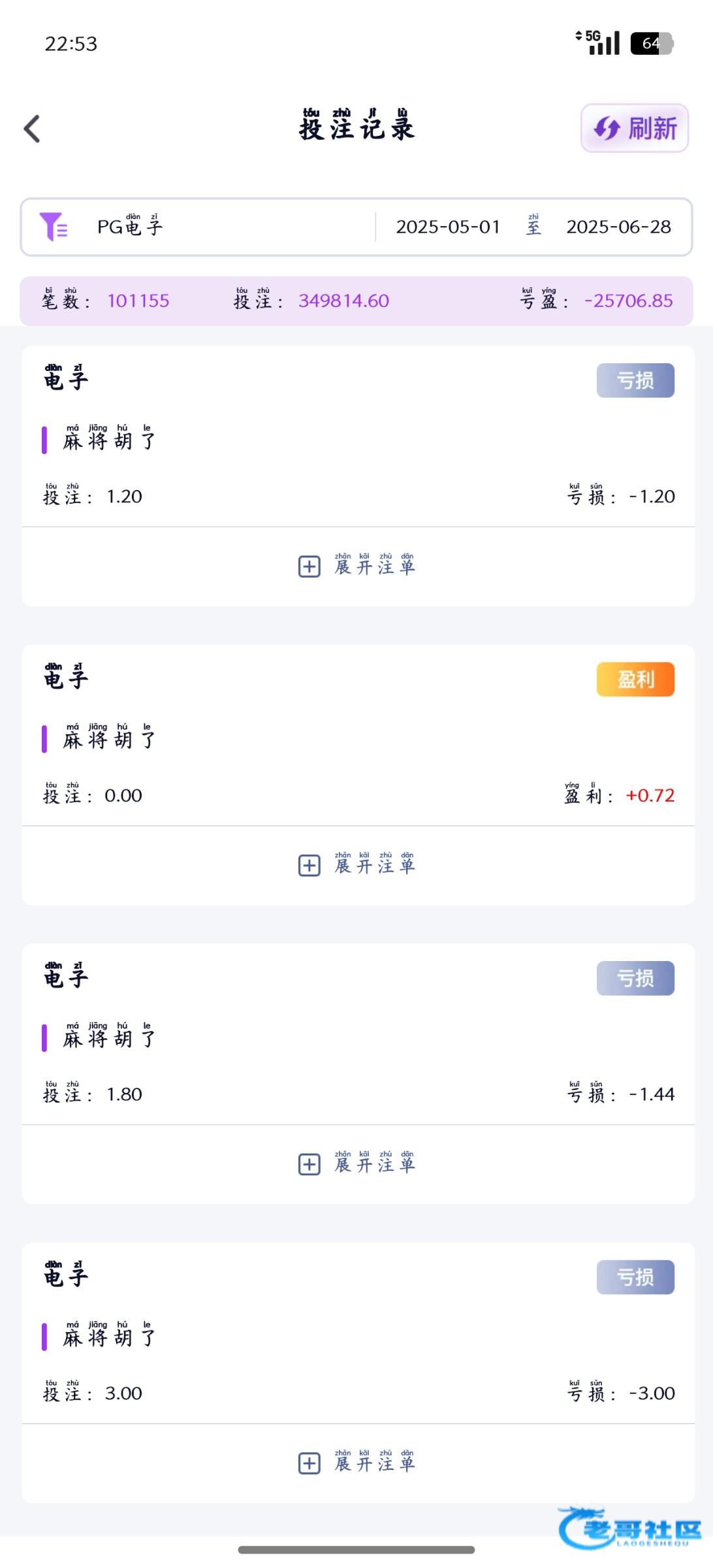Expand 展开注单 for the -1.44 loss record
Image resolution: width=713 pixels, height=1568 pixels.
coord(357,1164)
